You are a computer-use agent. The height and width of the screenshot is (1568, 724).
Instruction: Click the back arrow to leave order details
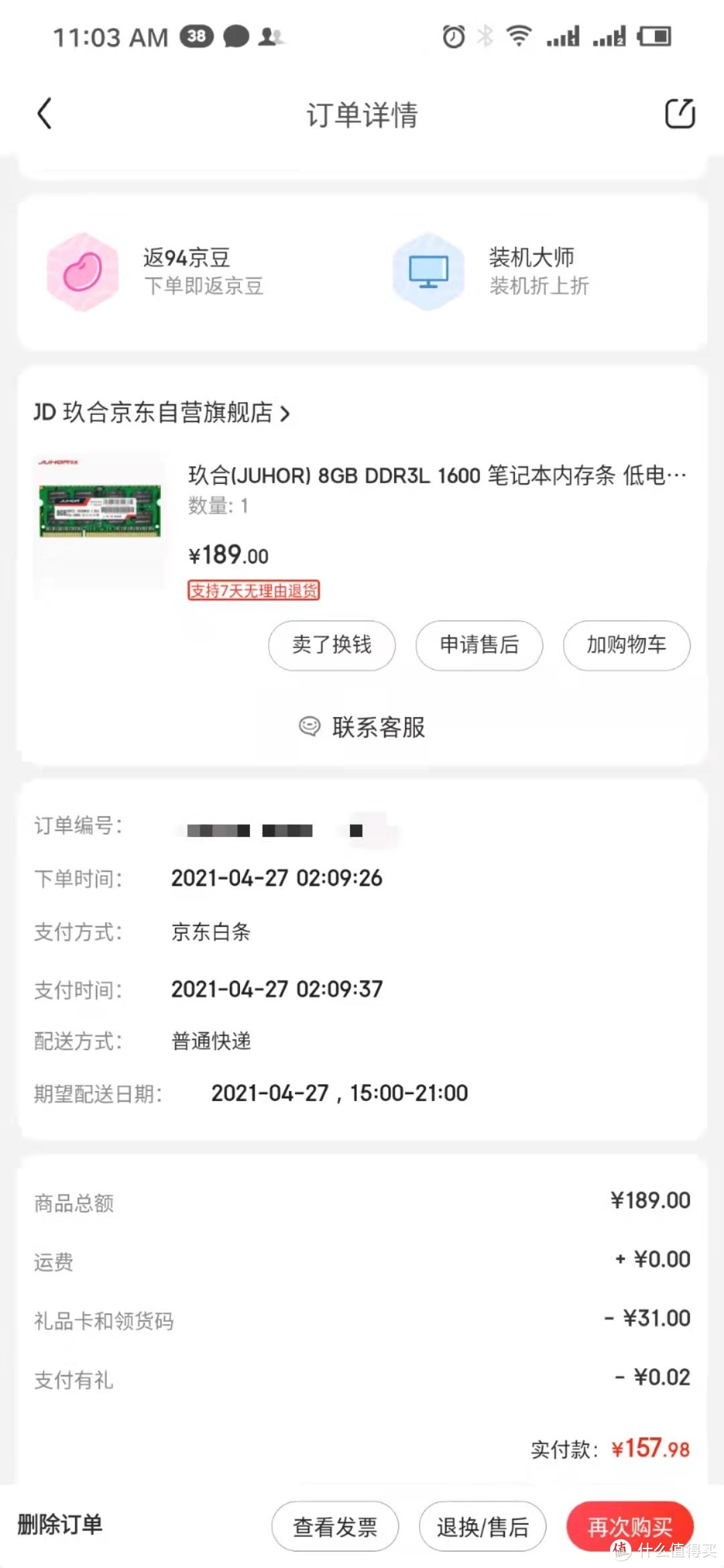(45, 114)
